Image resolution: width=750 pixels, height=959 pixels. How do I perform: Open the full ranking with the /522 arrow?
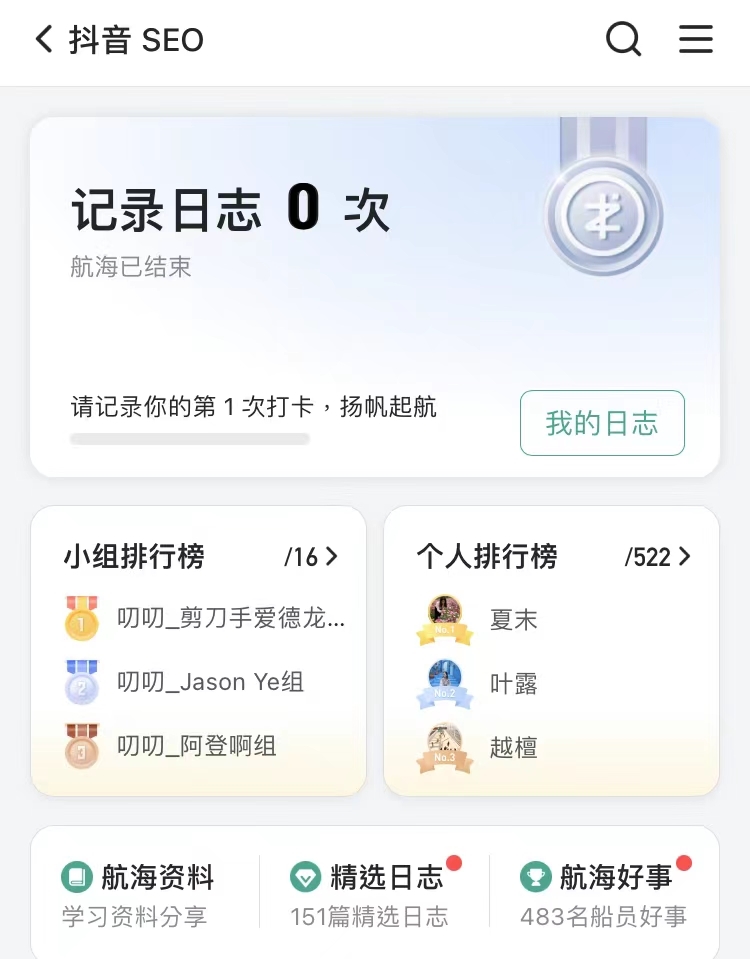(x=684, y=557)
